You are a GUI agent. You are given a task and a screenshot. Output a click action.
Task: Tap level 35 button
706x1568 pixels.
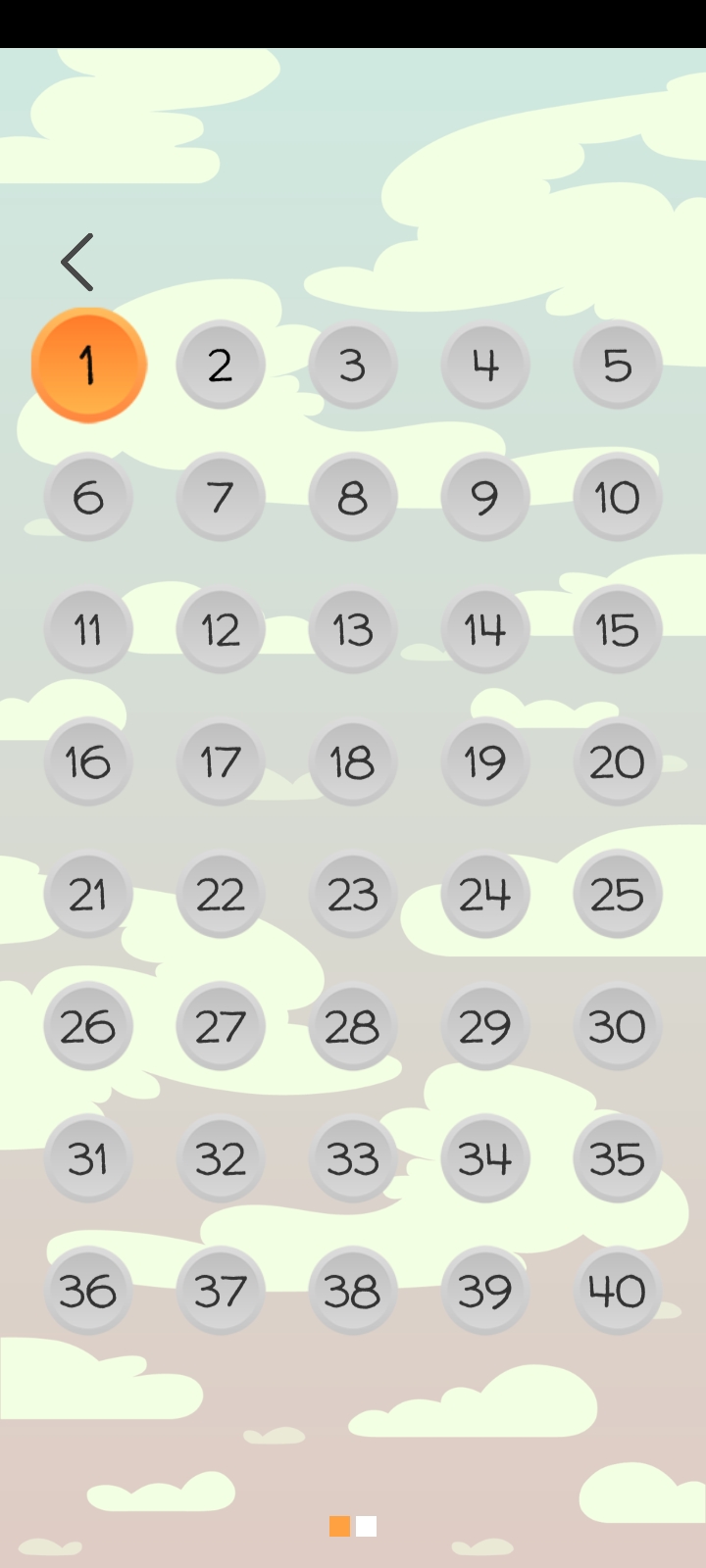(618, 1158)
